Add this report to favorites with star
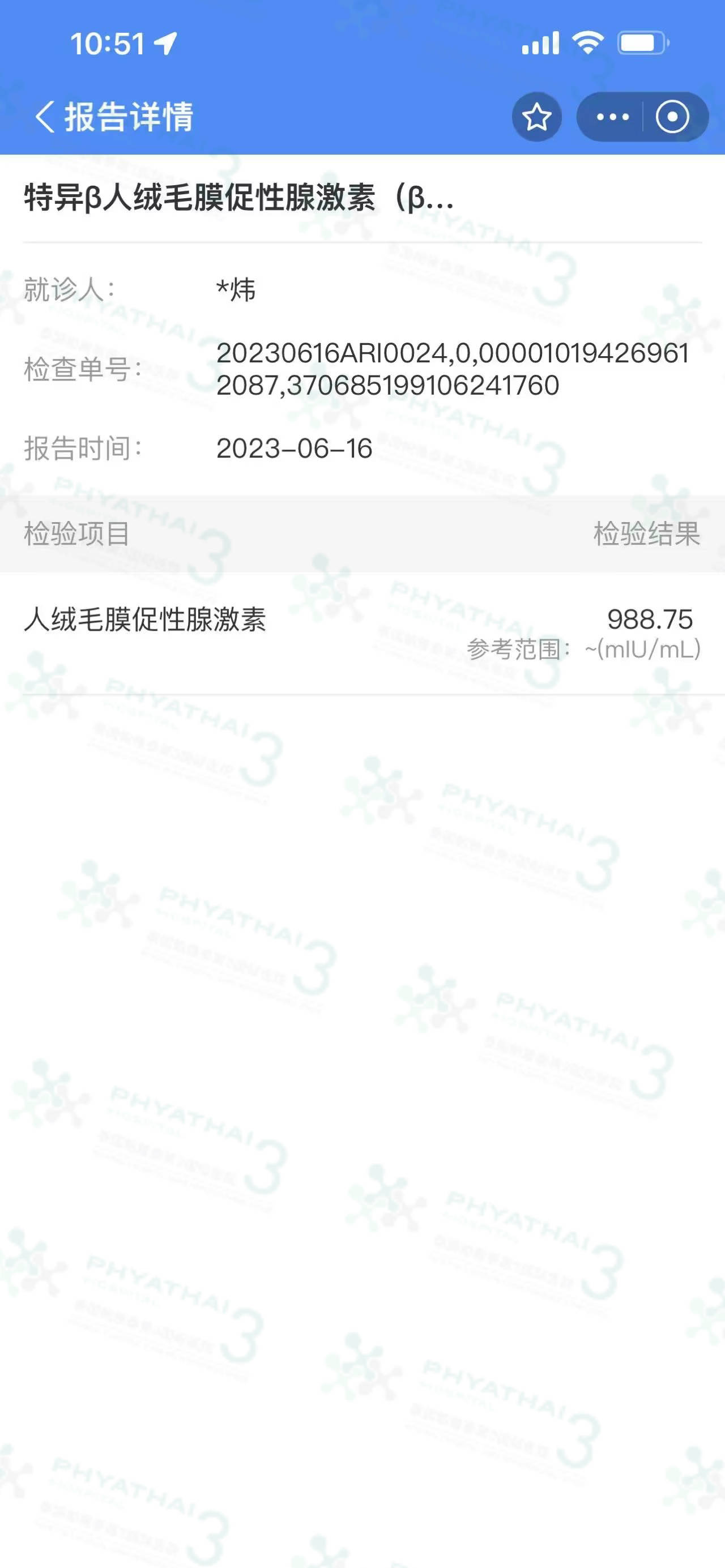725x1568 pixels. [536, 117]
